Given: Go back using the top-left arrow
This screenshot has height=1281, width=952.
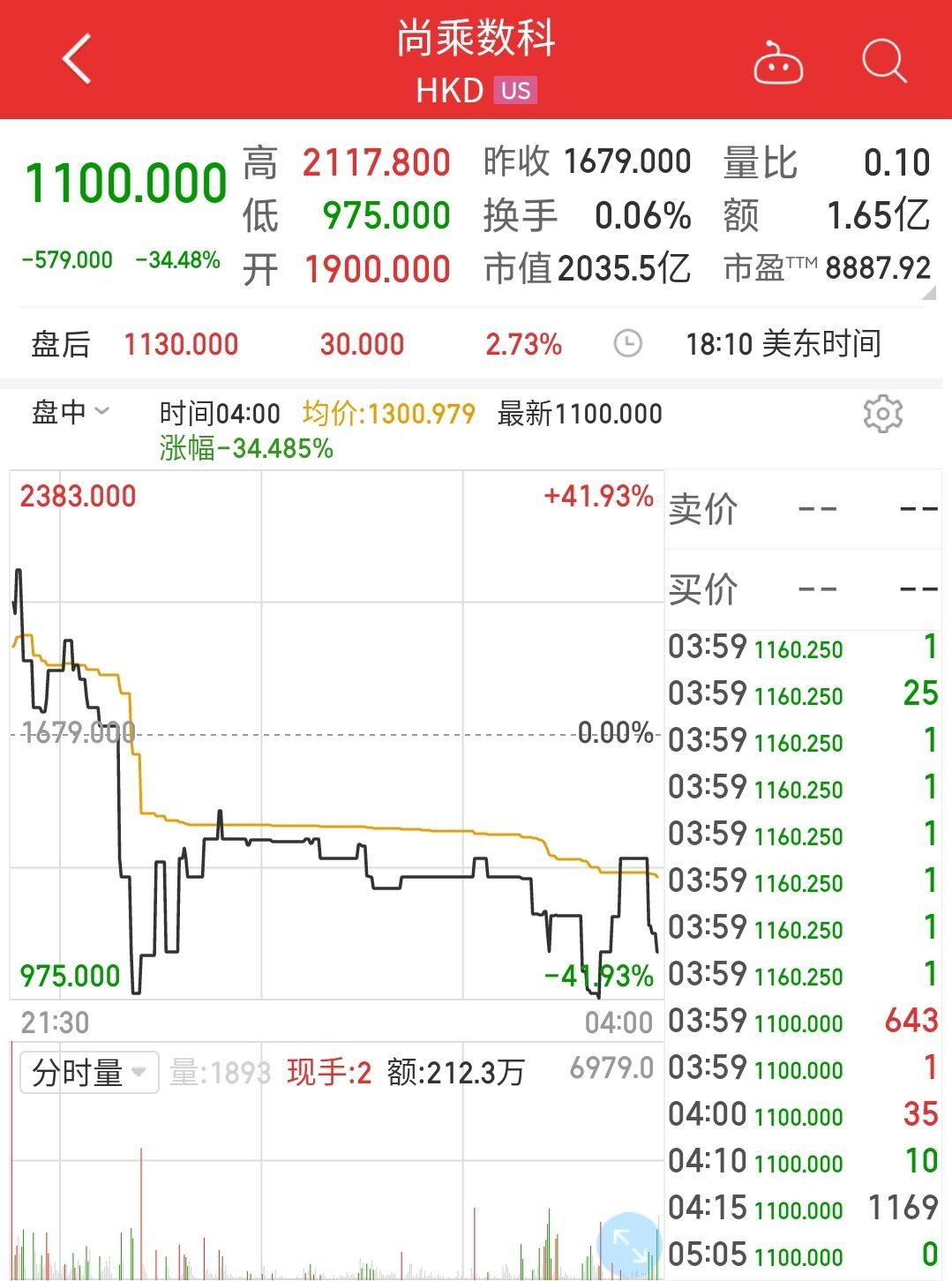Looking at the screenshot, I should click(78, 60).
